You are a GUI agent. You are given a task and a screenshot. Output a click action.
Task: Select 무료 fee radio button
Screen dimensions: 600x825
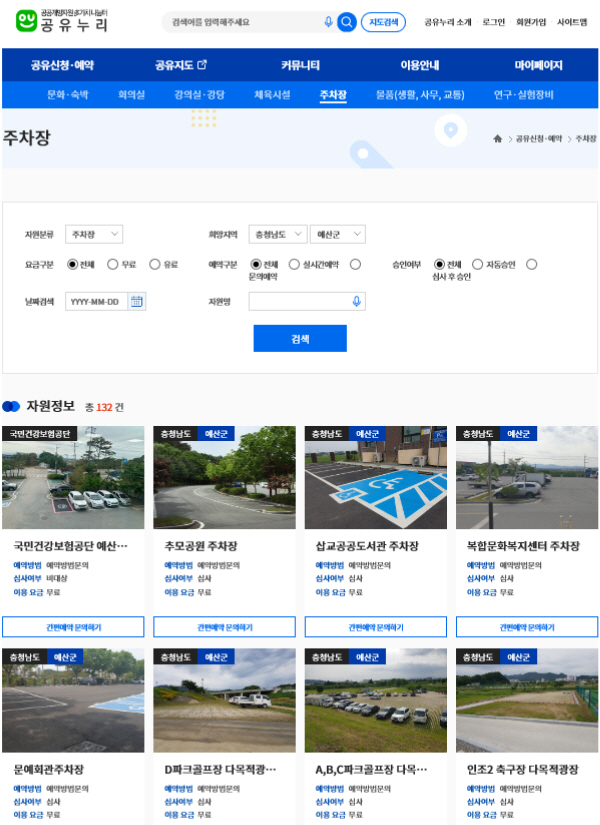point(113,265)
